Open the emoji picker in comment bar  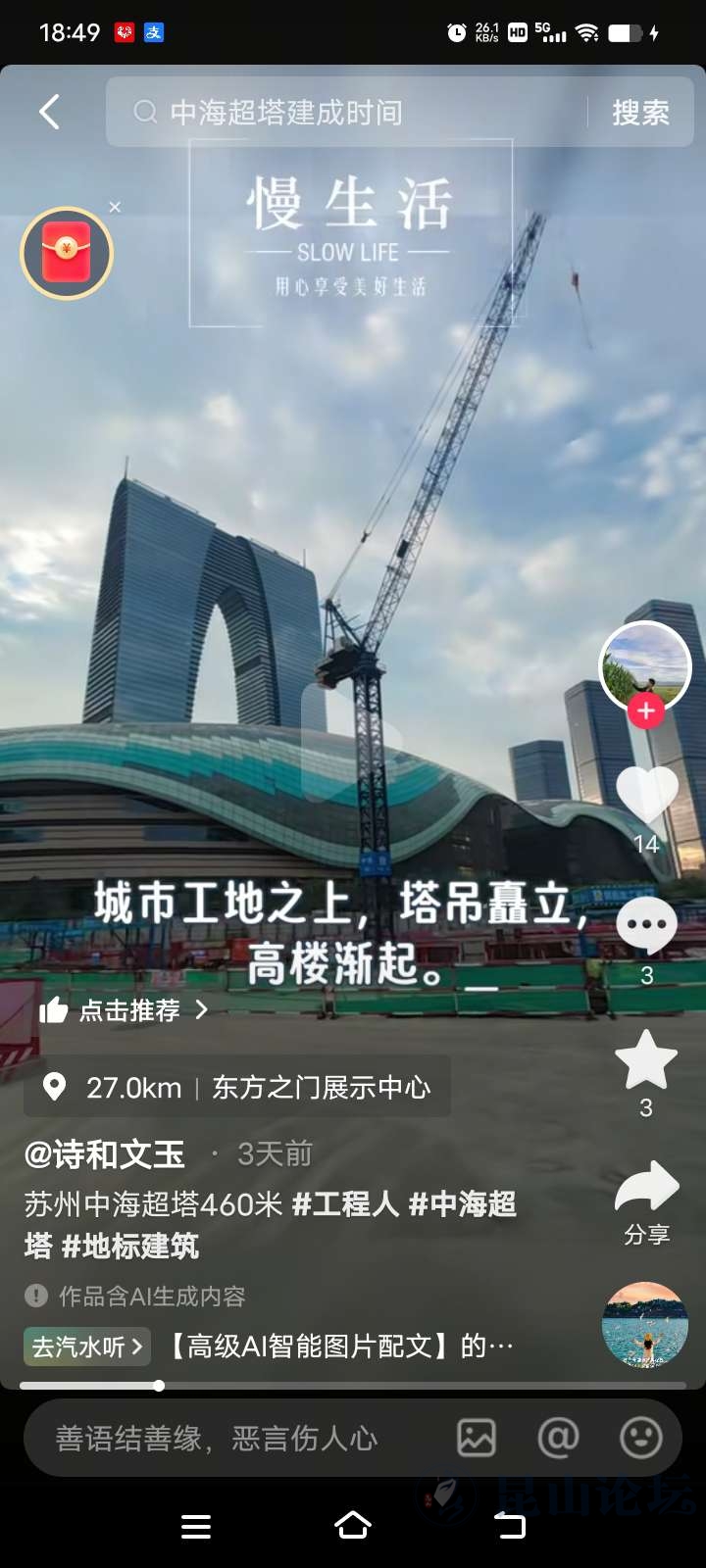coord(641,1439)
